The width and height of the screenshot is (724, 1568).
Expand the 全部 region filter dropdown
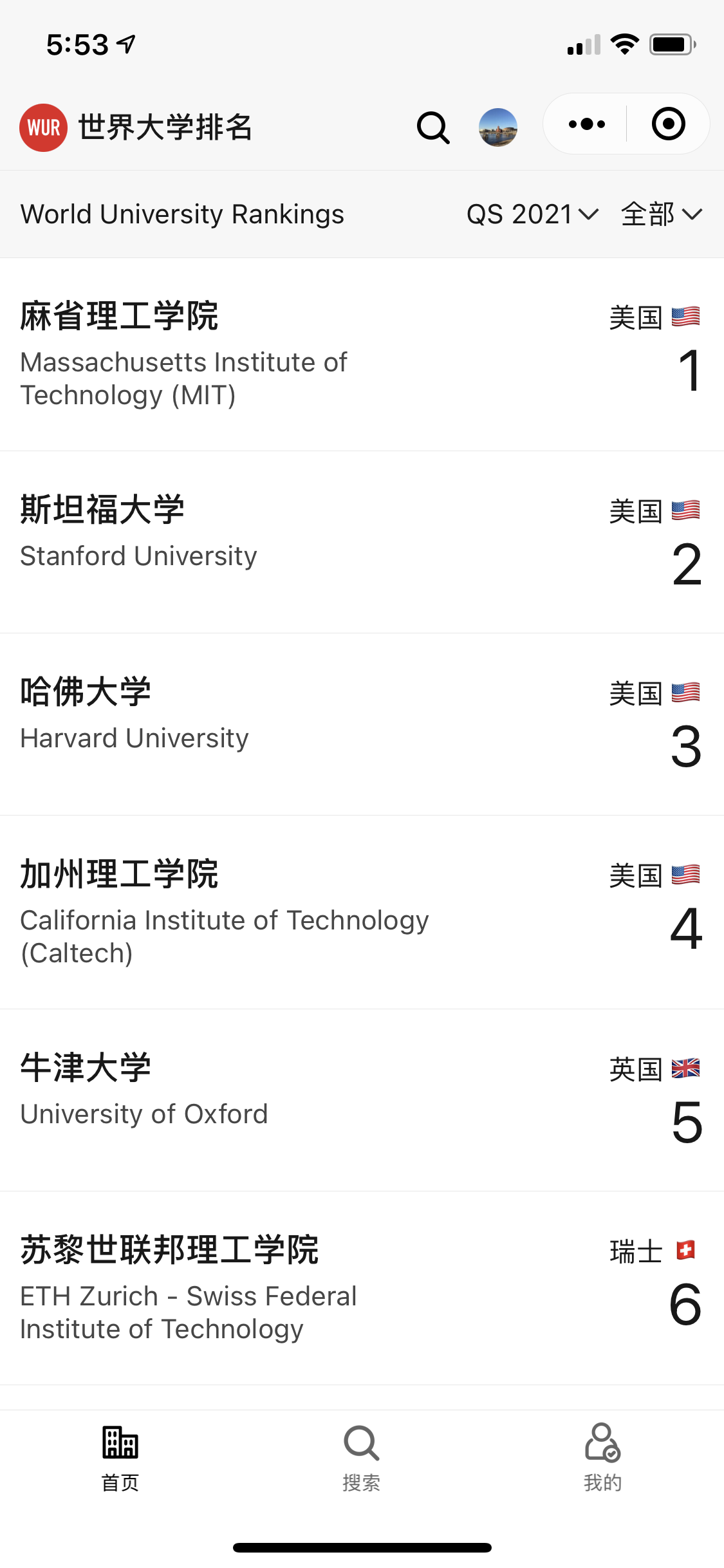[x=662, y=214]
